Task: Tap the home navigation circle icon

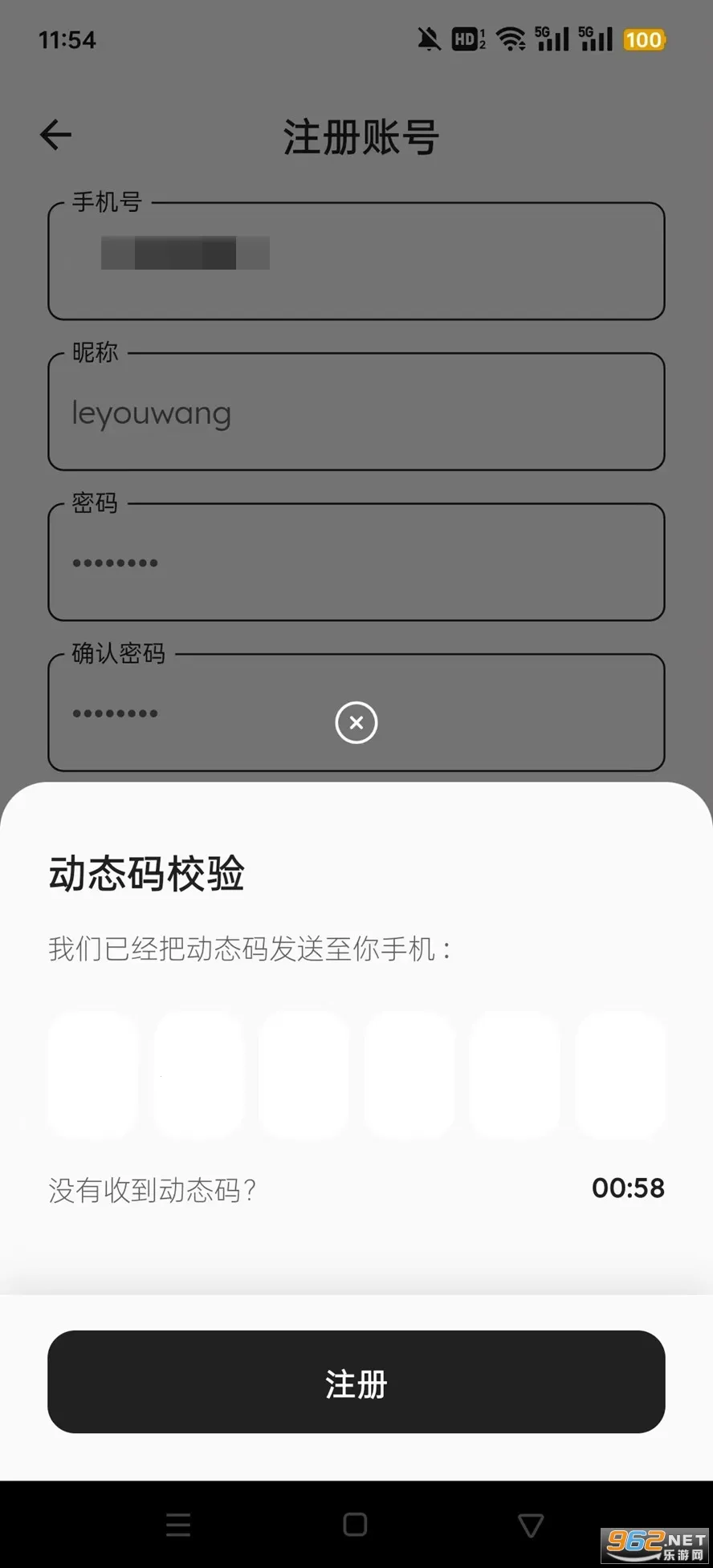Action: coord(356,1524)
